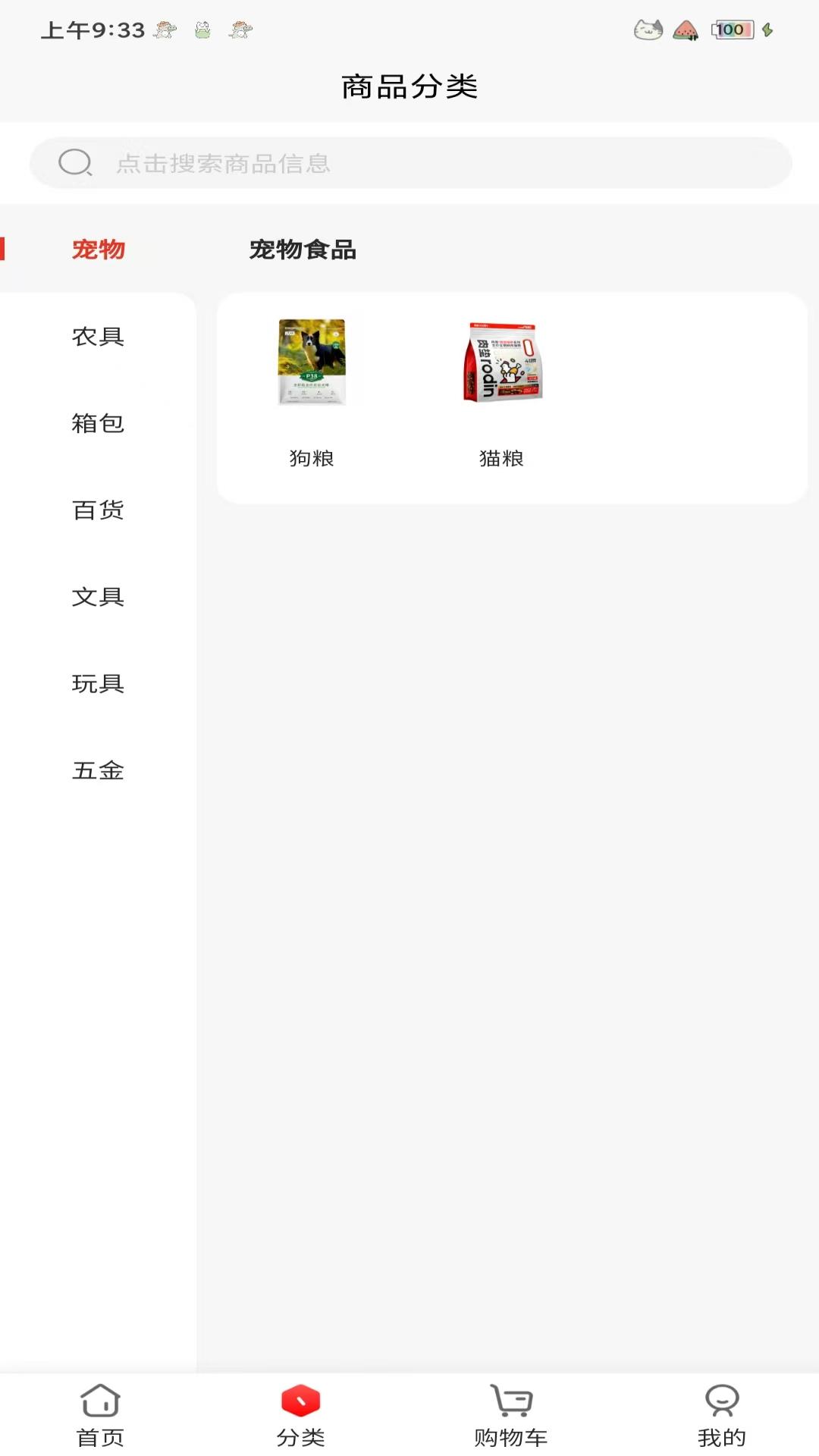
Task: Tap the dog food package thumbnail
Action: [x=311, y=361]
